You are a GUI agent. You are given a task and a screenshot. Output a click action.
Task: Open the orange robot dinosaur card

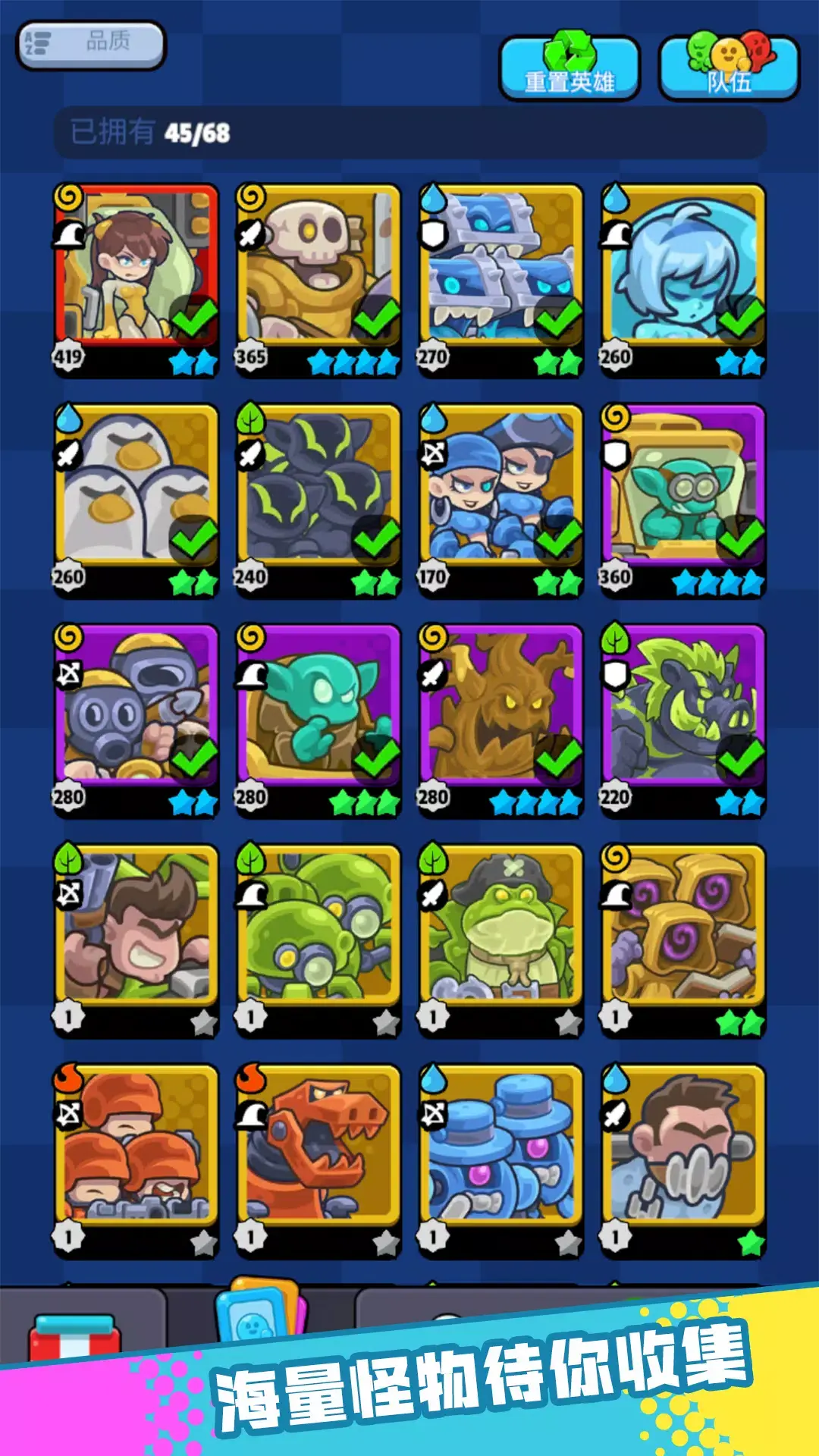coord(318,1153)
